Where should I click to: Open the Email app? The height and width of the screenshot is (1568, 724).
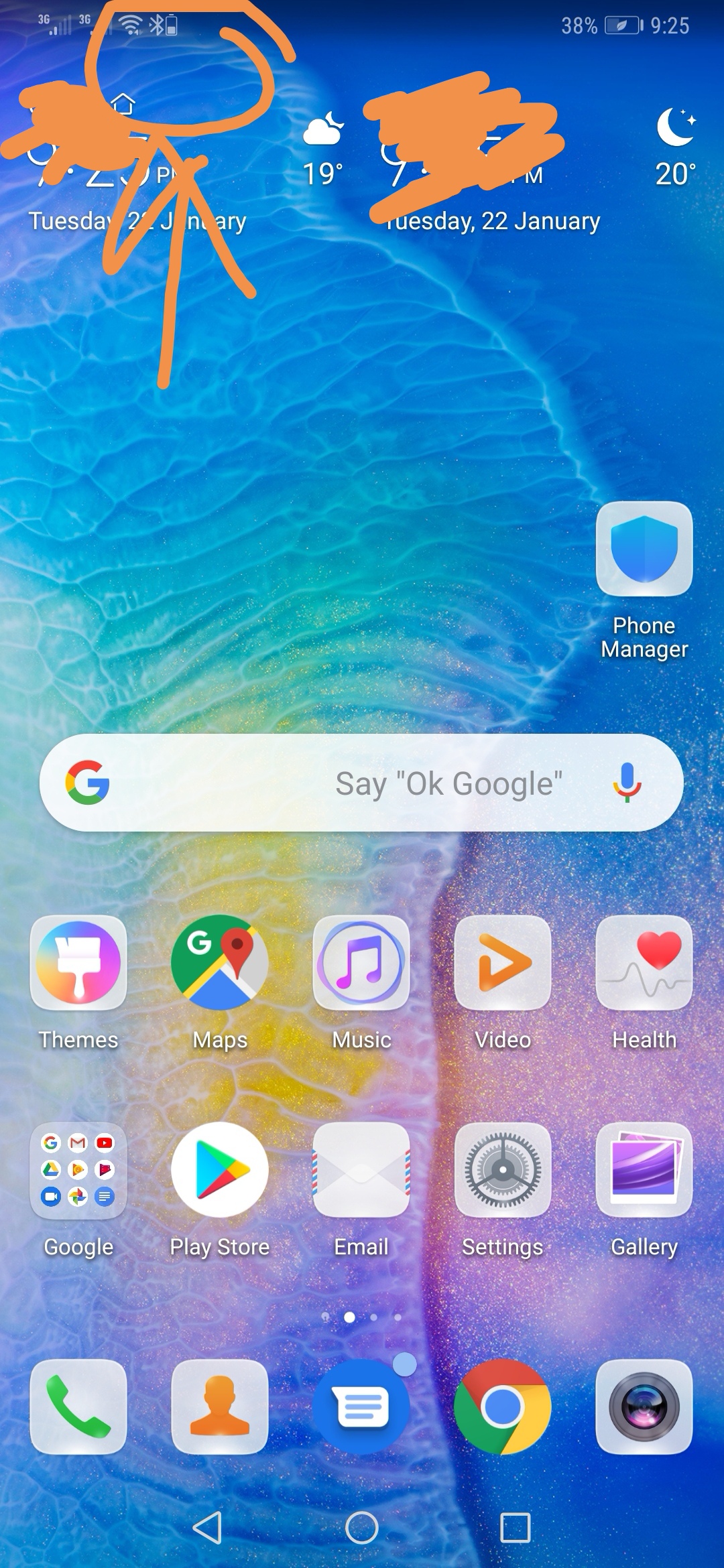click(361, 1170)
